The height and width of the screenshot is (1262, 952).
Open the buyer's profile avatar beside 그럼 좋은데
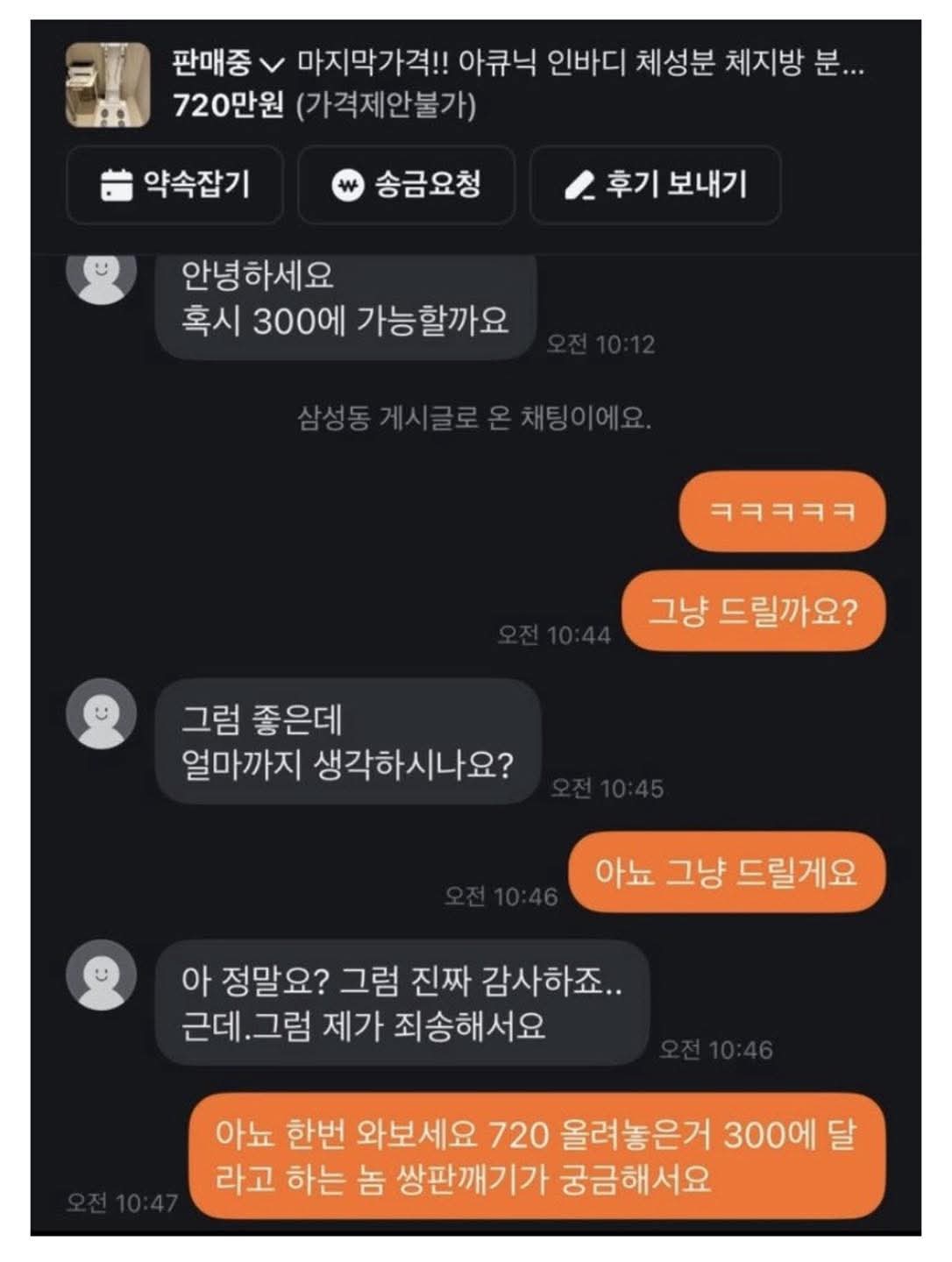pyautogui.click(x=102, y=713)
